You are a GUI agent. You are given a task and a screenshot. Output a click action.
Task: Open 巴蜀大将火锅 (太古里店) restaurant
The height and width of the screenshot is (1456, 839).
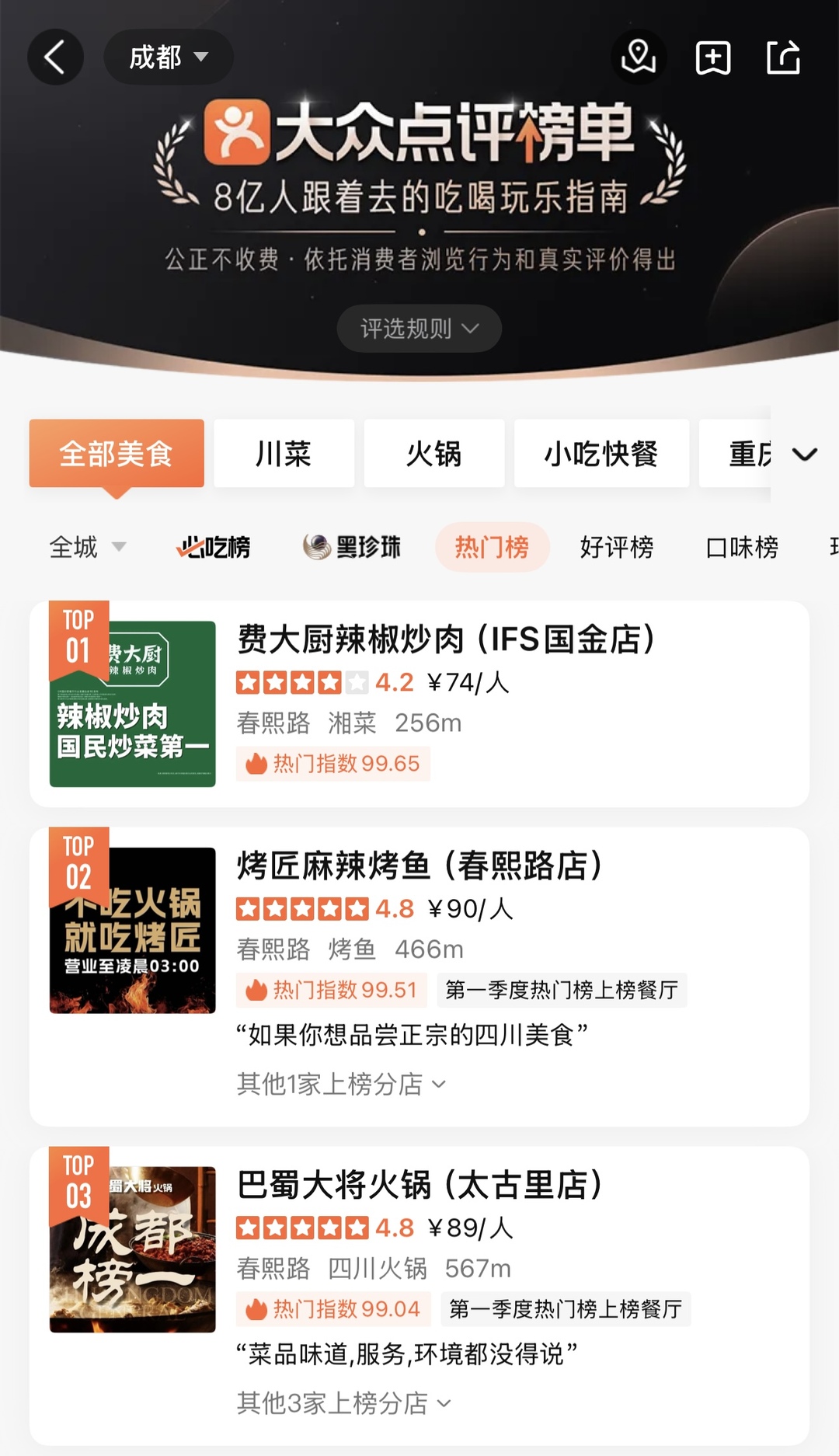[419, 1186]
